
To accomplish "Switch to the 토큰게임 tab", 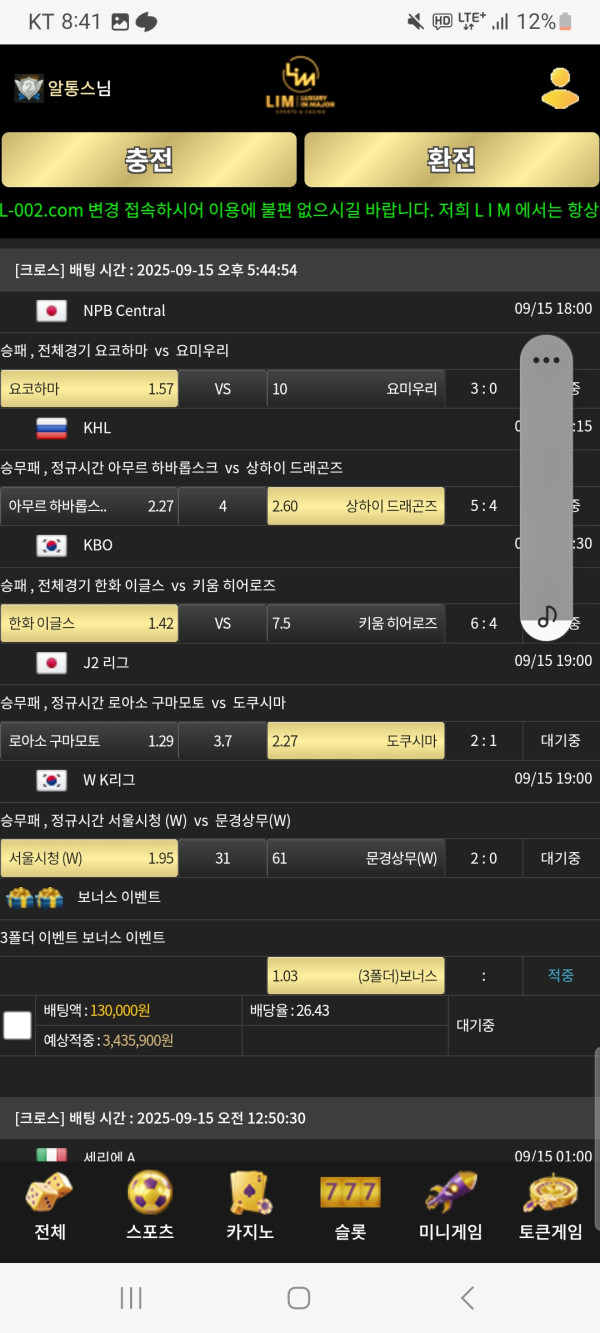I will click(x=550, y=1207).
